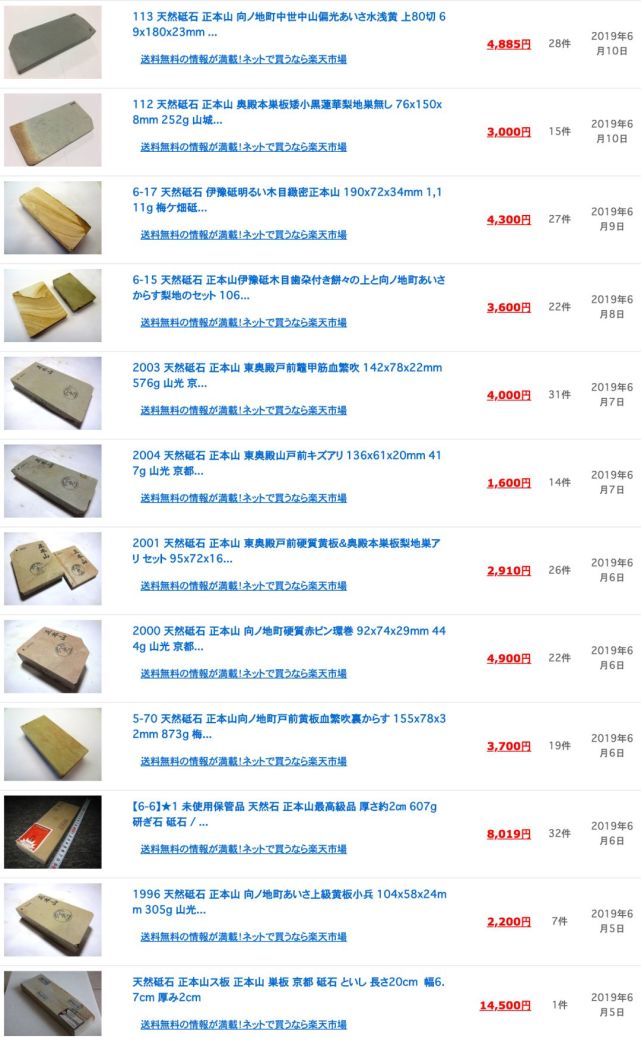Screen dimensions: 641x1045
Task: Open the 楽天市場 link under listing 1996
Action: click(243, 937)
